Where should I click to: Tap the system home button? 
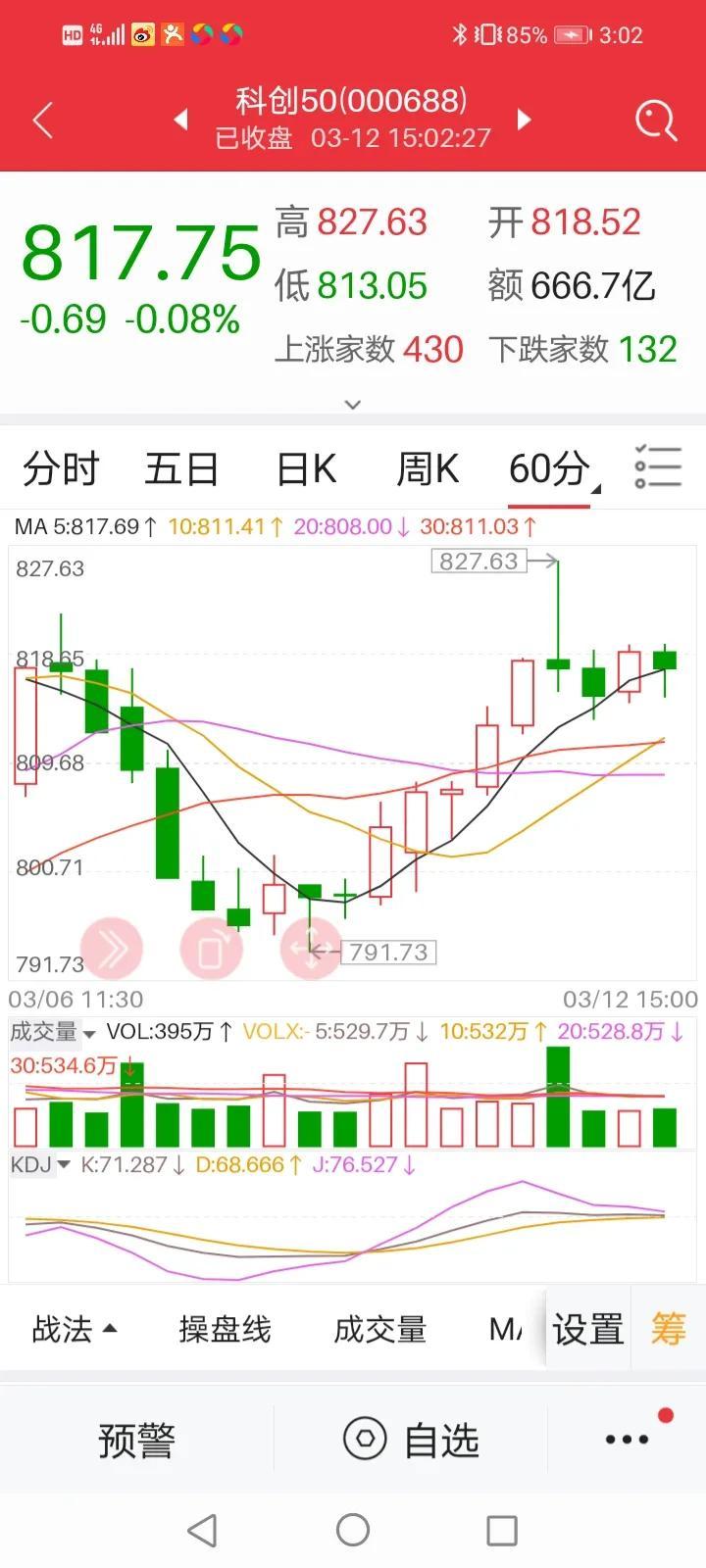tap(353, 1530)
